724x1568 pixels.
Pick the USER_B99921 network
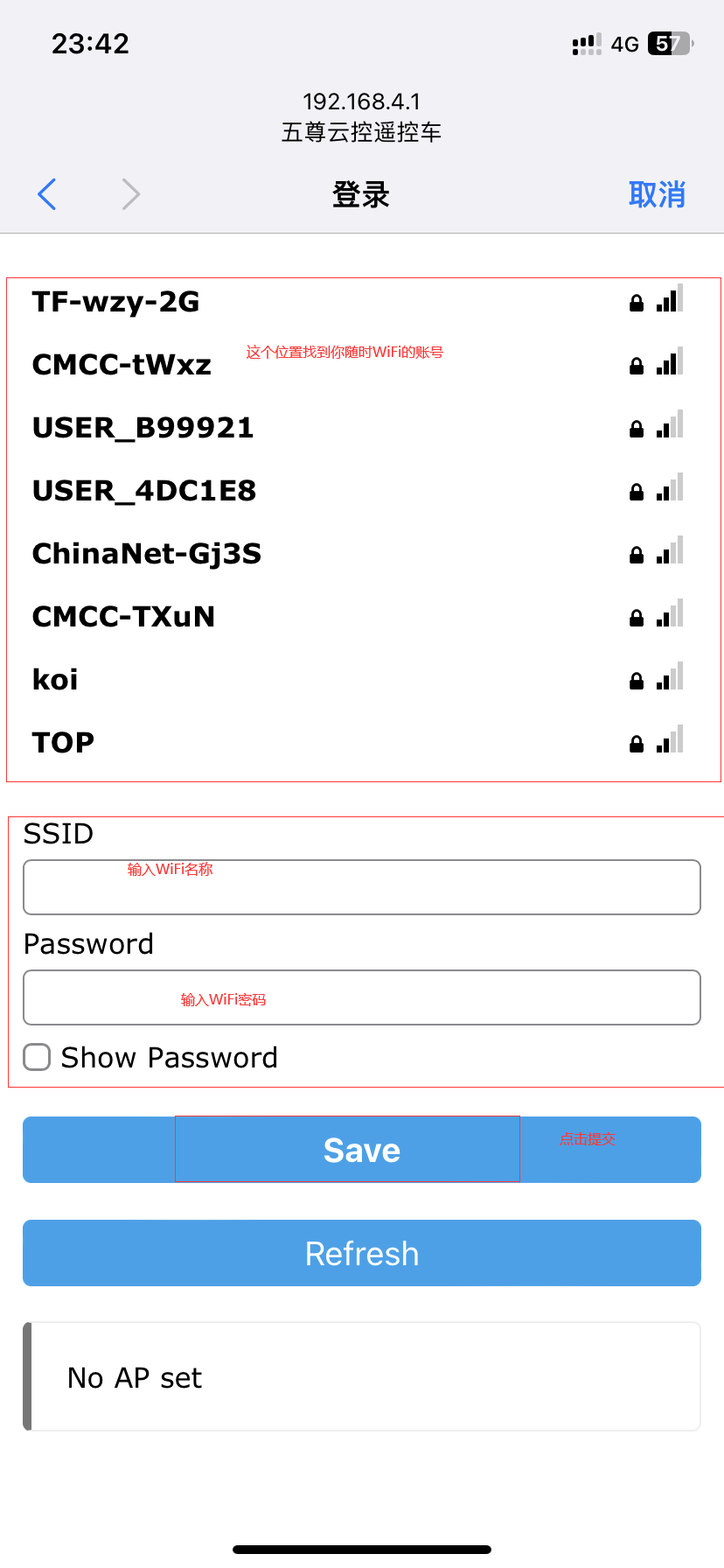[x=143, y=428]
